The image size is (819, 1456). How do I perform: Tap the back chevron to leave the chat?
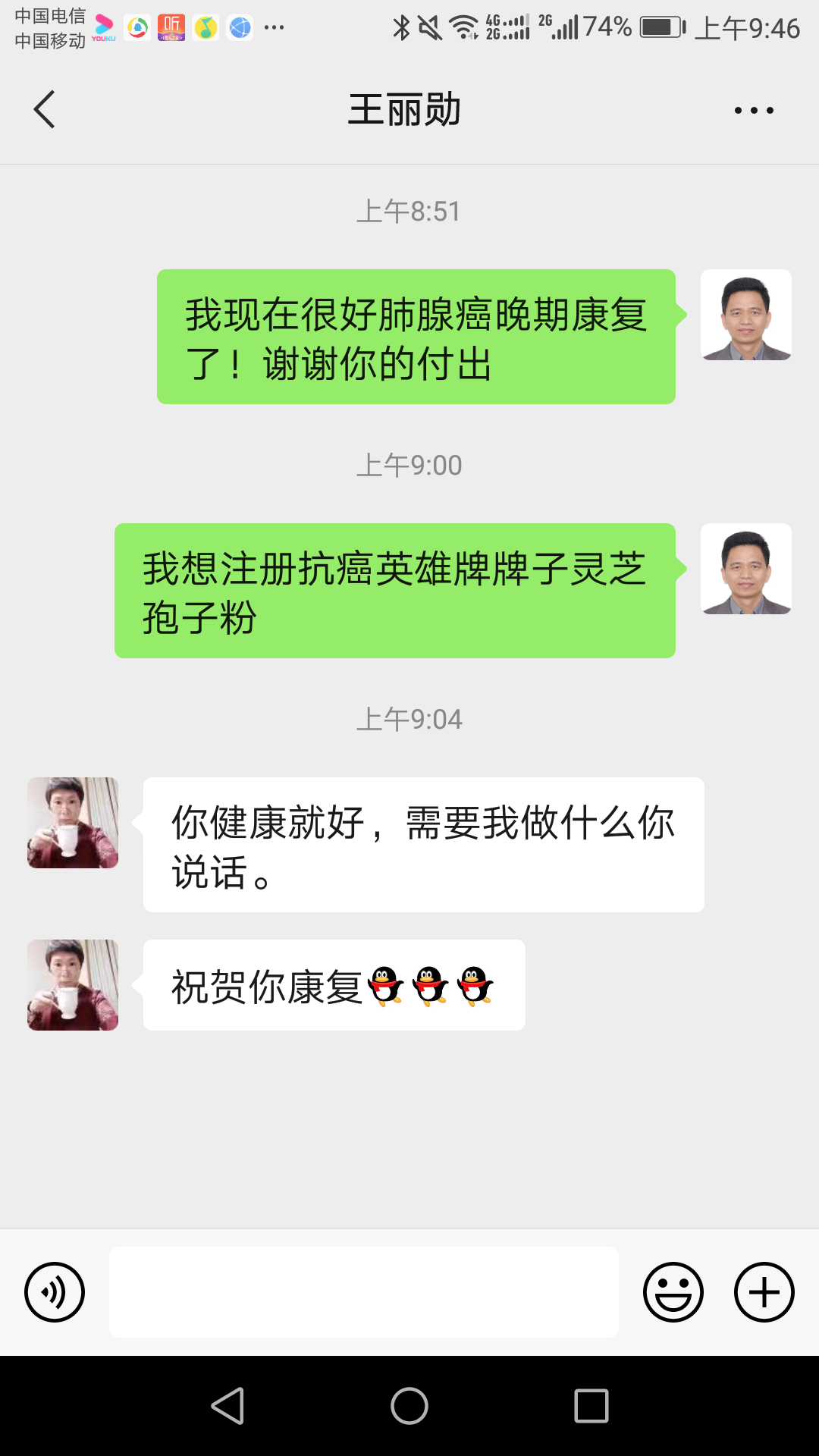point(43,108)
